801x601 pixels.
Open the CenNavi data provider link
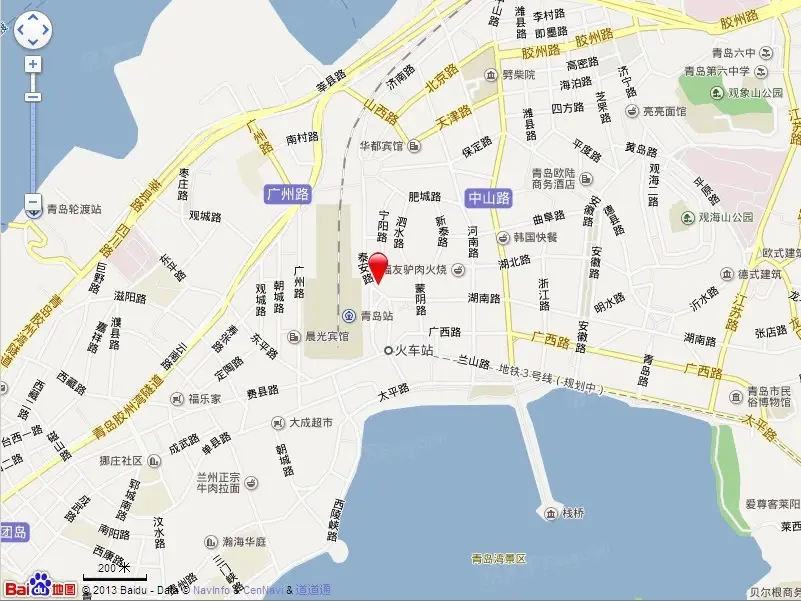(x=260, y=591)
